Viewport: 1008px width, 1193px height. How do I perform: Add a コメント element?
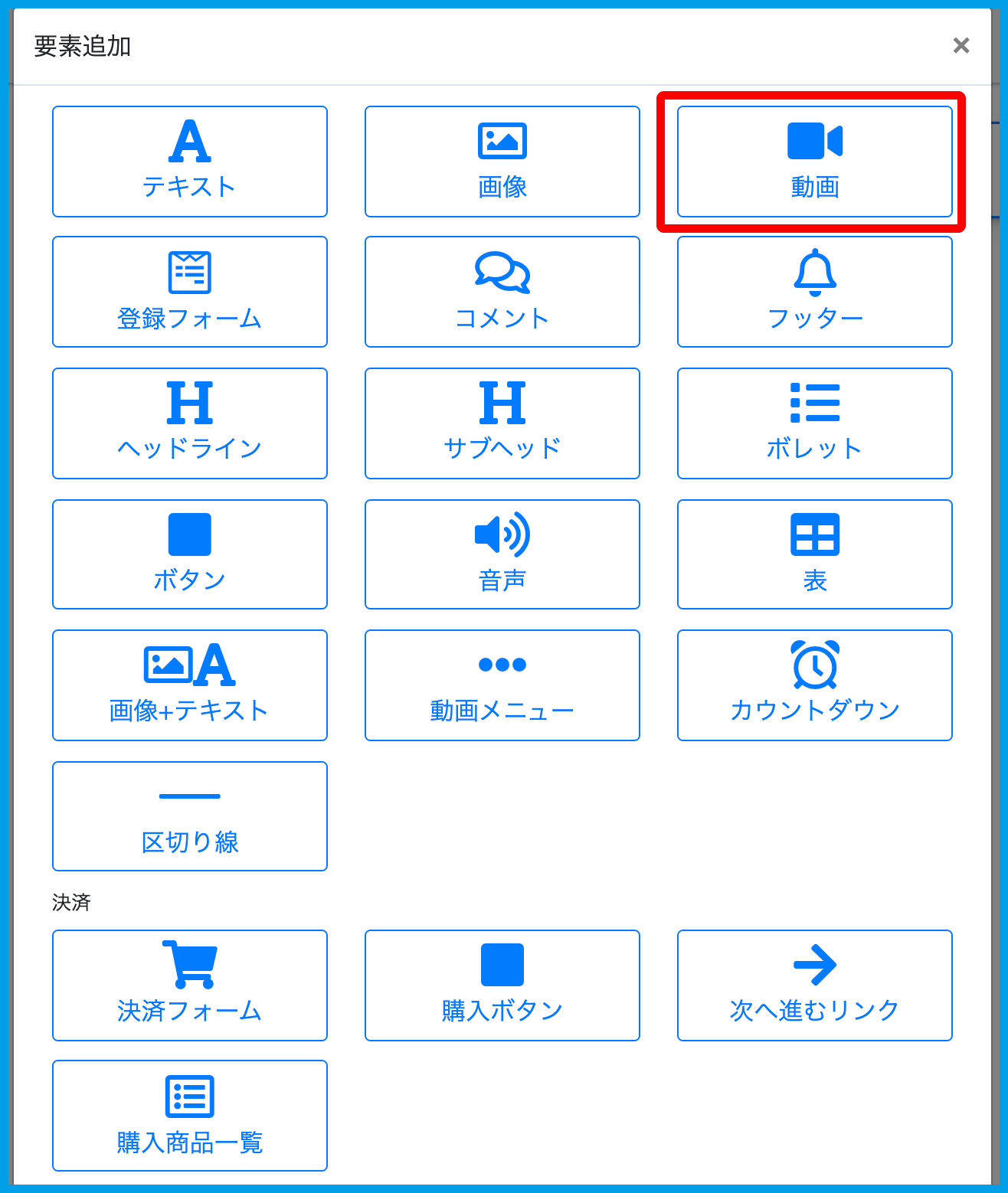[502, 292]
